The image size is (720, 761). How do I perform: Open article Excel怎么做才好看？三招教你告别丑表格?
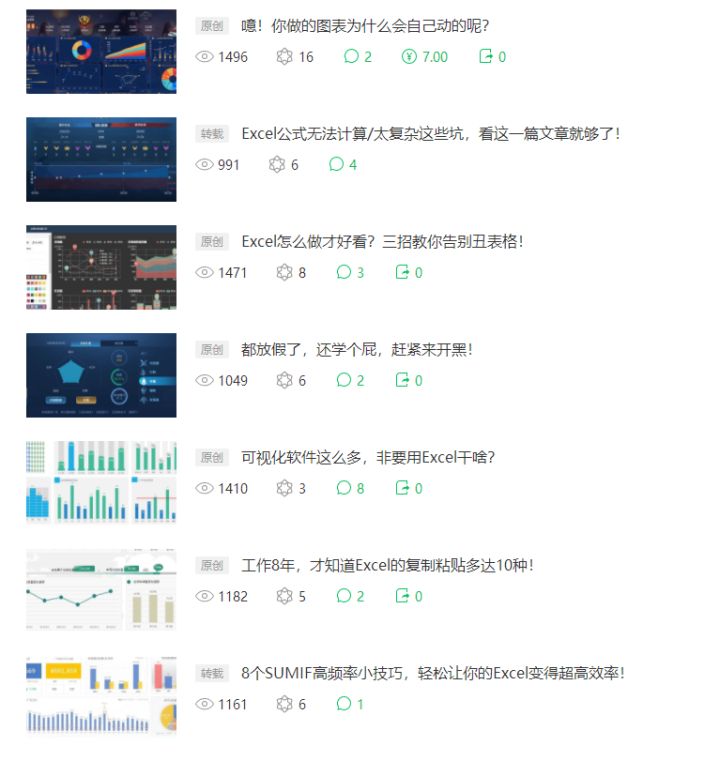point(382,241)
